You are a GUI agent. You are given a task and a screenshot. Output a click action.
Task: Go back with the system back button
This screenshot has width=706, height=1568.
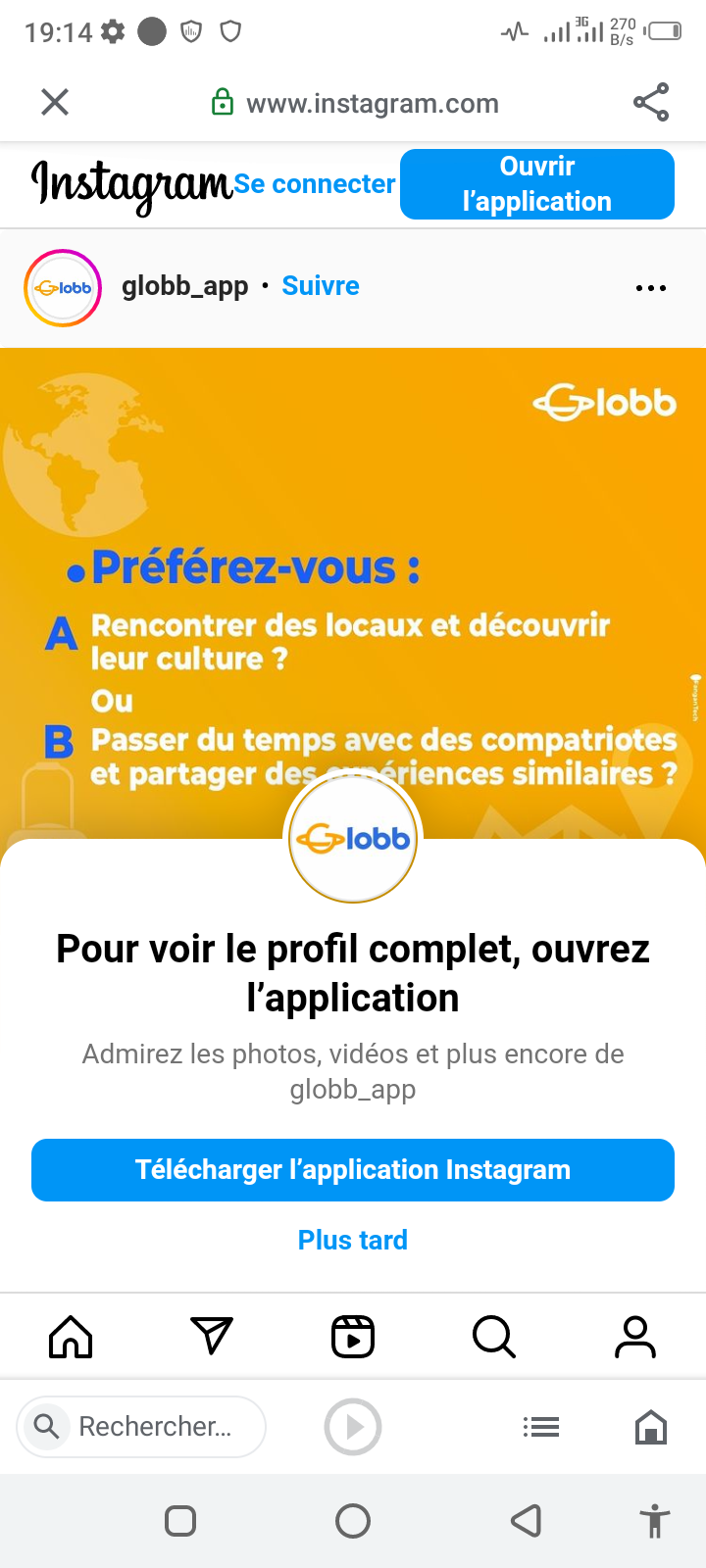click(527, 1521)
